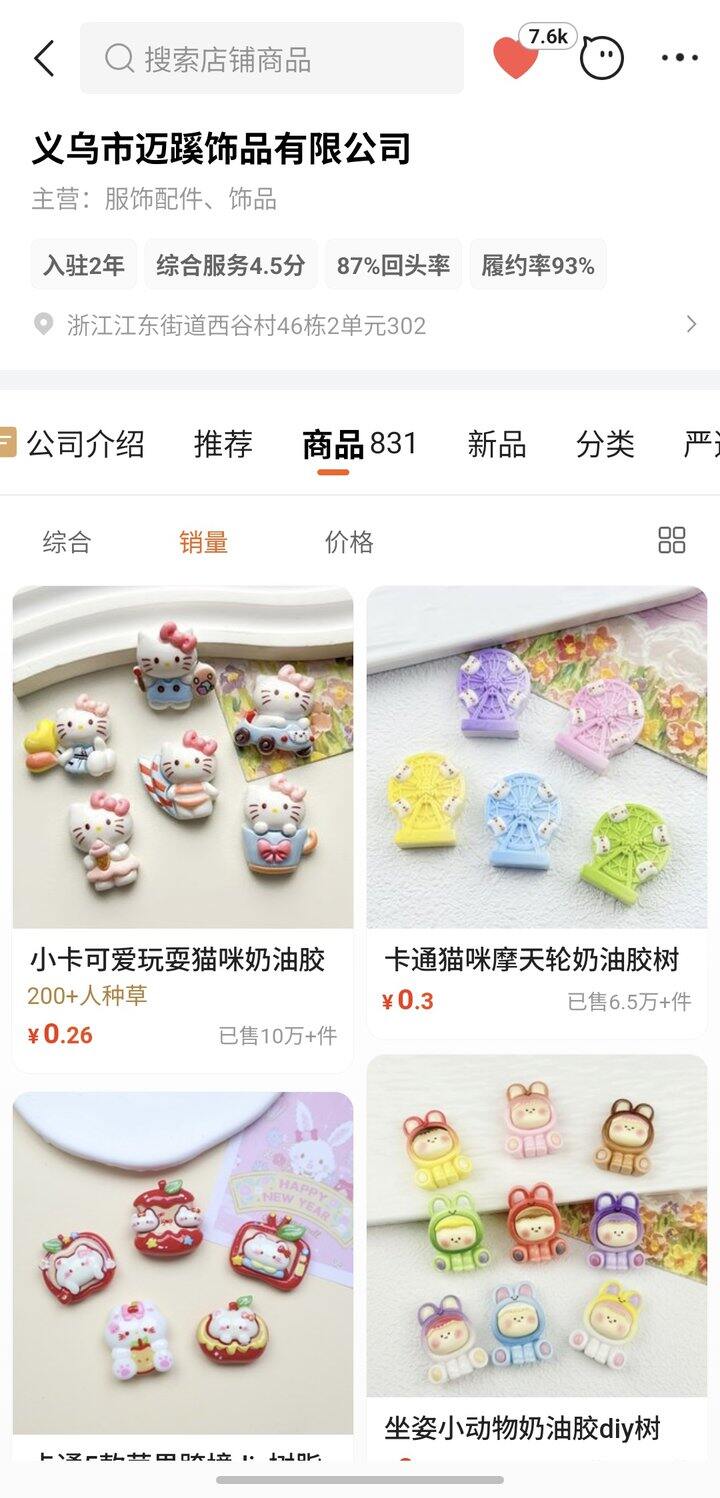Open the chat smiley icon in the header

coord(601,57)
